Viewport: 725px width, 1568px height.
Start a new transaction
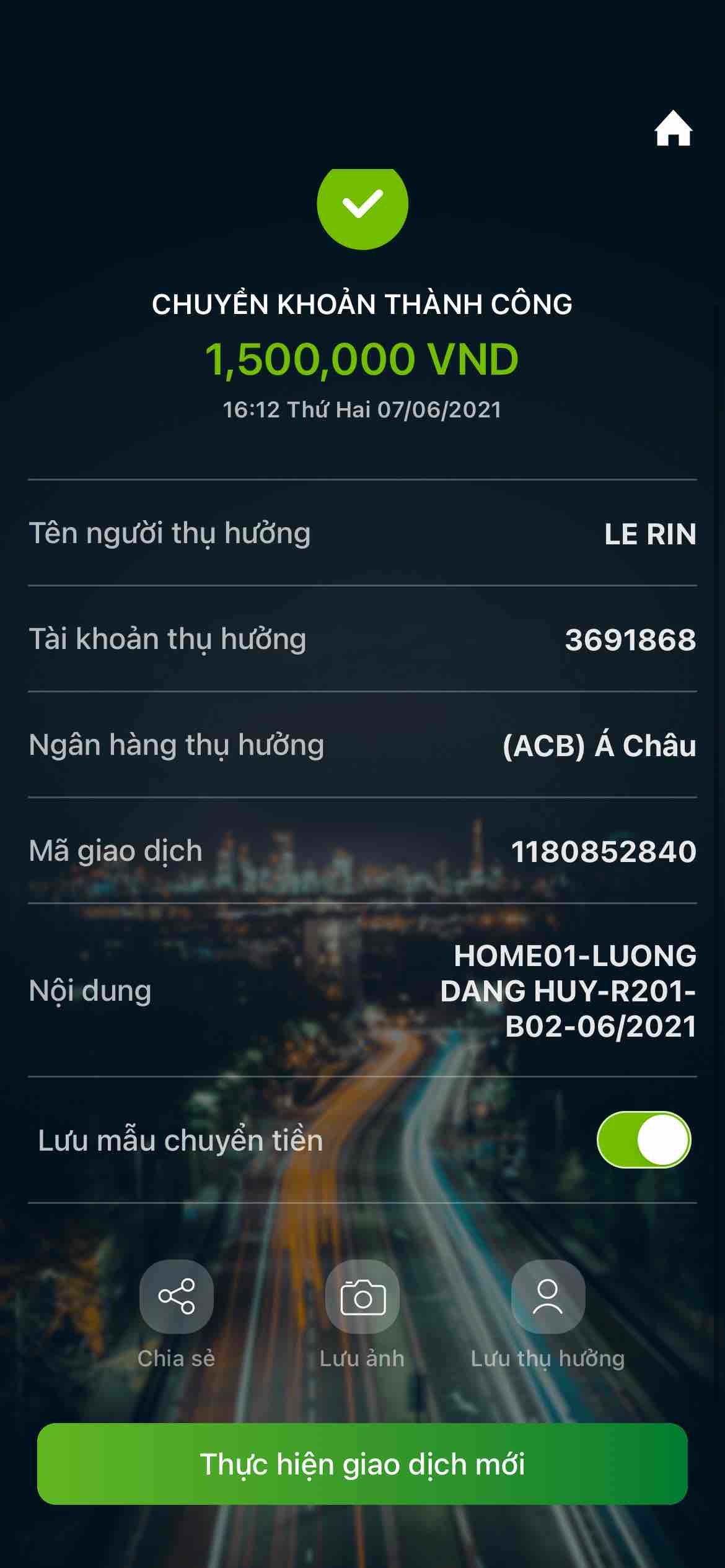click(x=362, y=1464)
